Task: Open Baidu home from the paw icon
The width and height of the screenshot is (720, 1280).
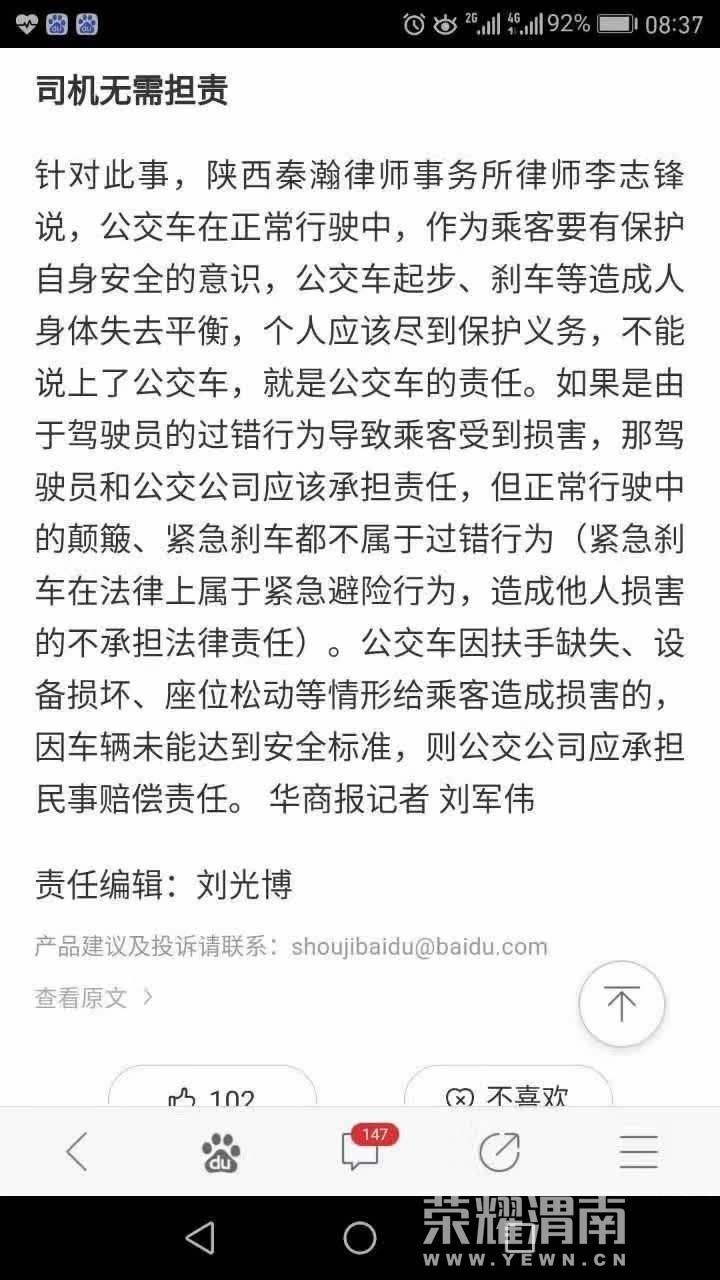Action: tap(220, 1153)
